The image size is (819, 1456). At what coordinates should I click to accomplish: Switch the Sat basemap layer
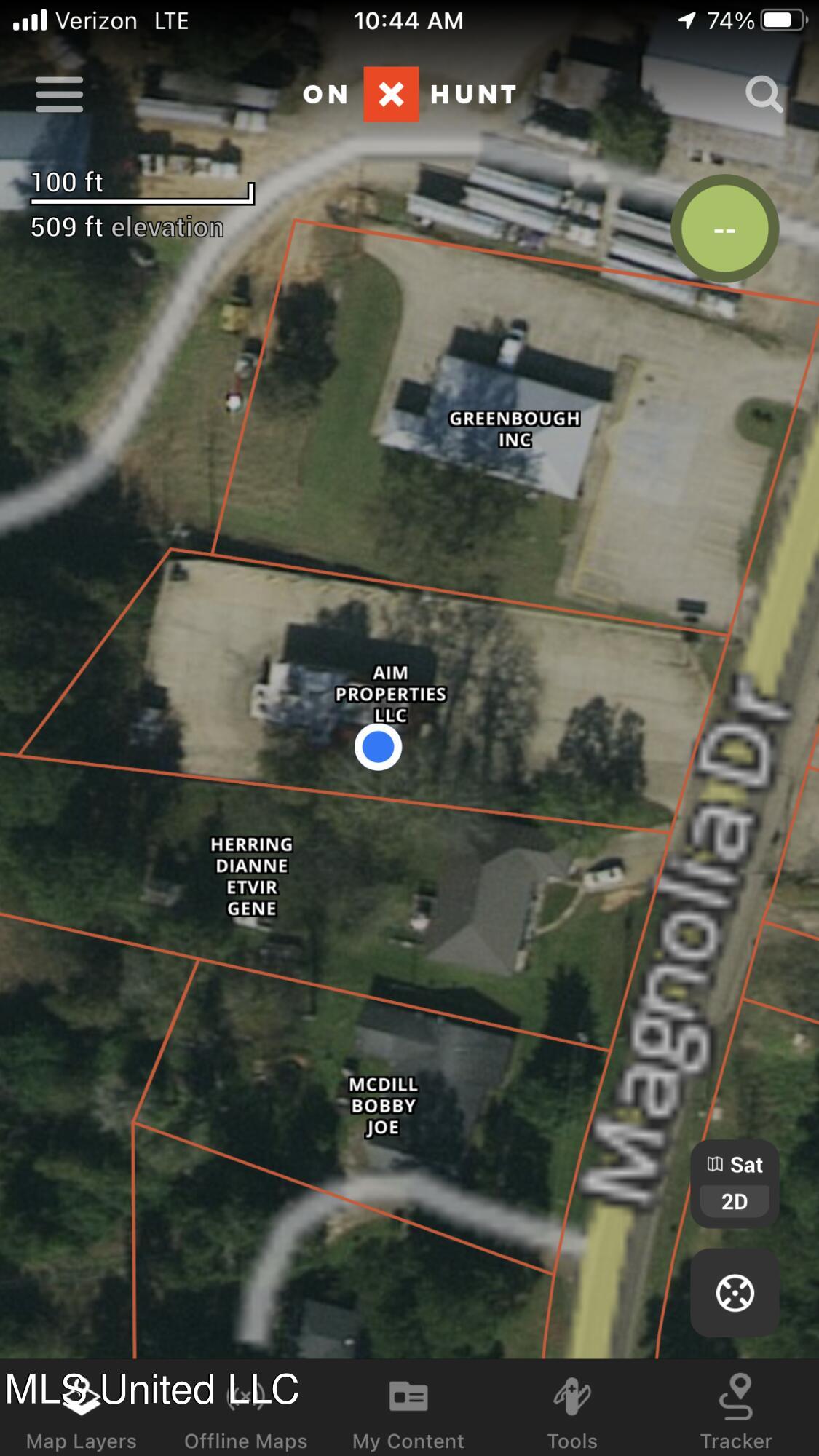coord(735,1165)
